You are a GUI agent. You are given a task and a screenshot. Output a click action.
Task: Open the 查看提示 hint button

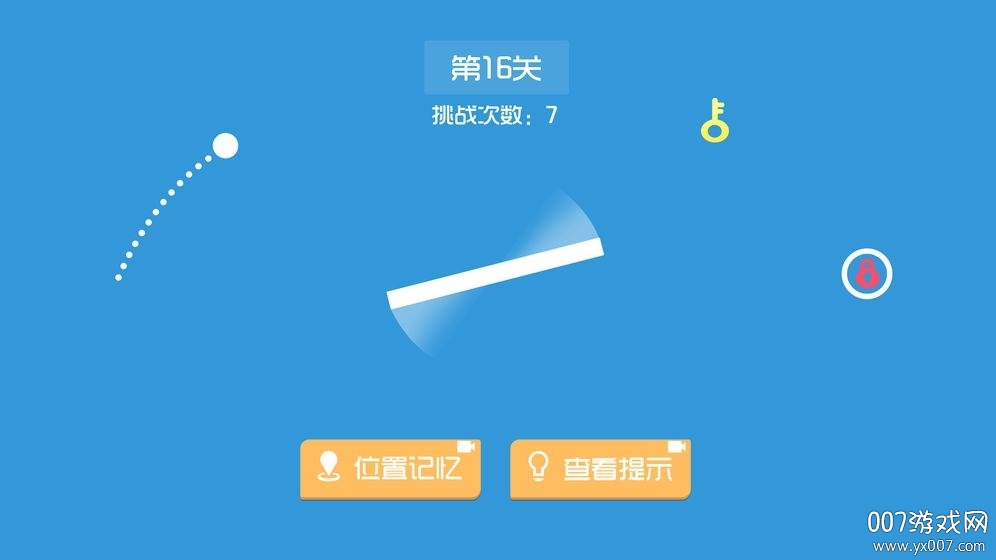coord(600,468)
